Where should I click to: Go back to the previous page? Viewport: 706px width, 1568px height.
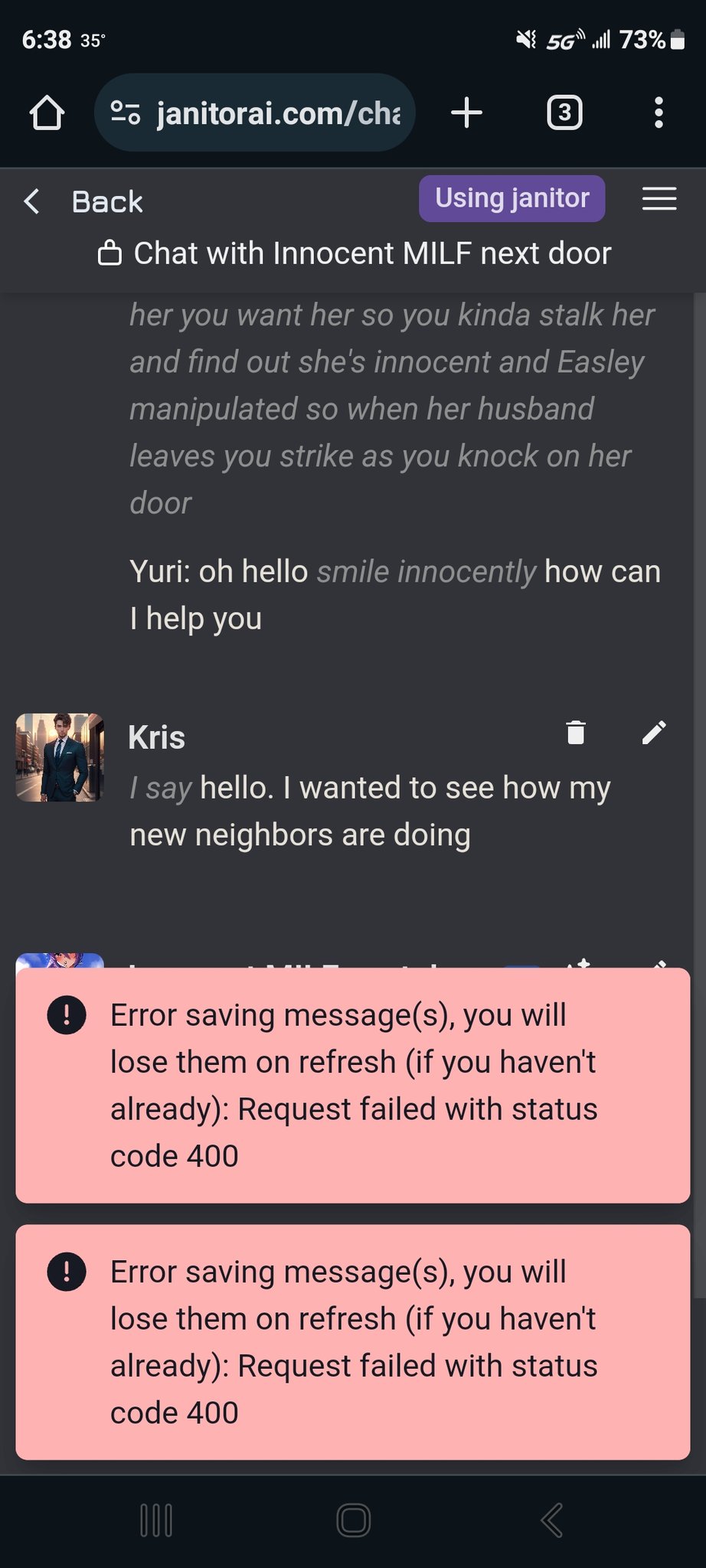(83, 202)
